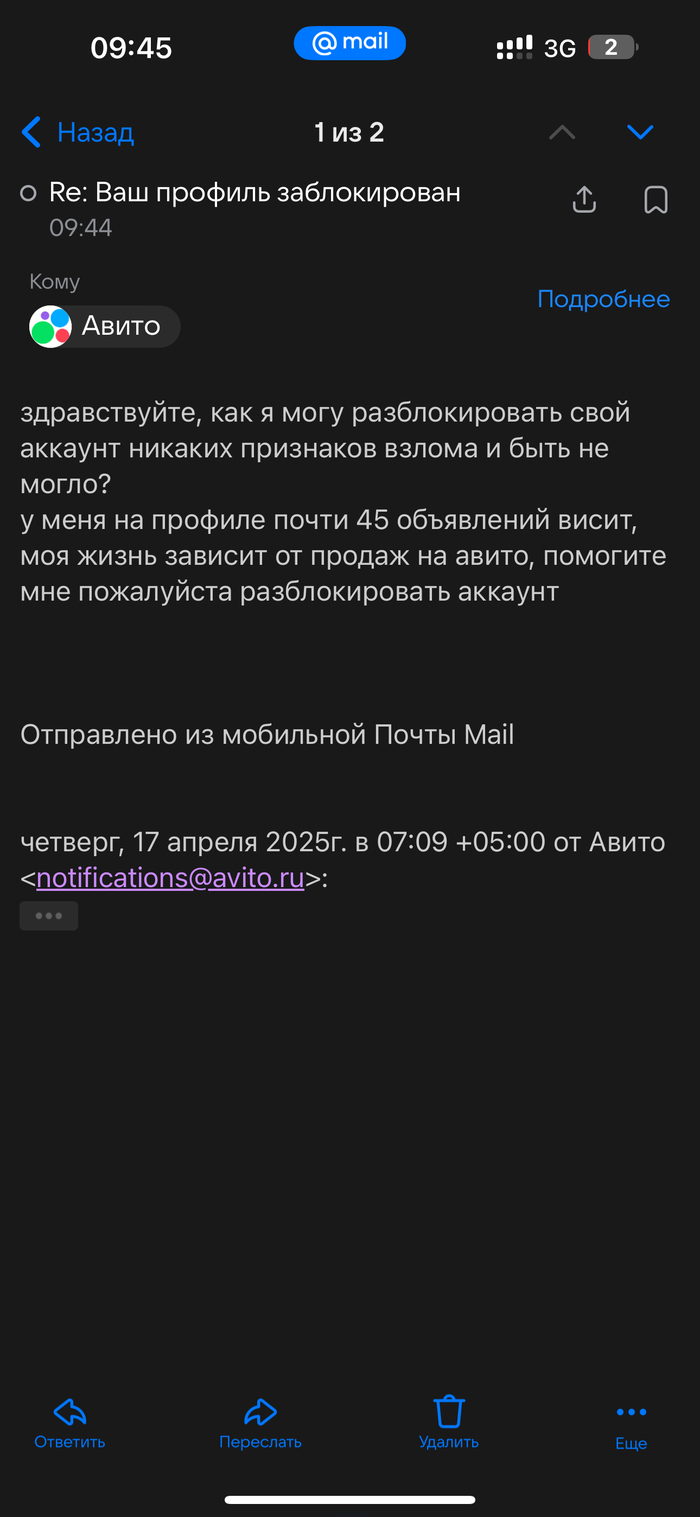Delete this email with Удалить
Image resolution: width=700 pixels, height=1517 pixels.
pyautogui.click(x=448, y=1423)
